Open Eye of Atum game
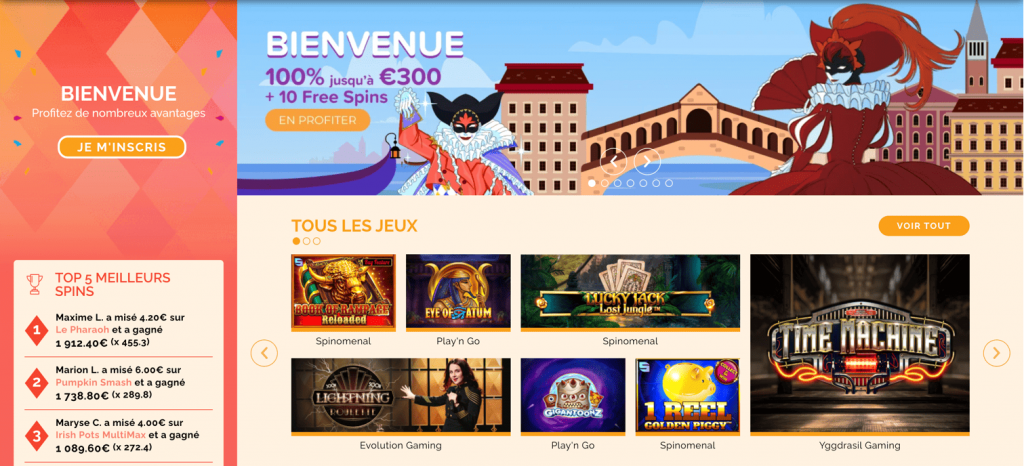Screen dimensions: 1024x466 click(x=458, y=291)
